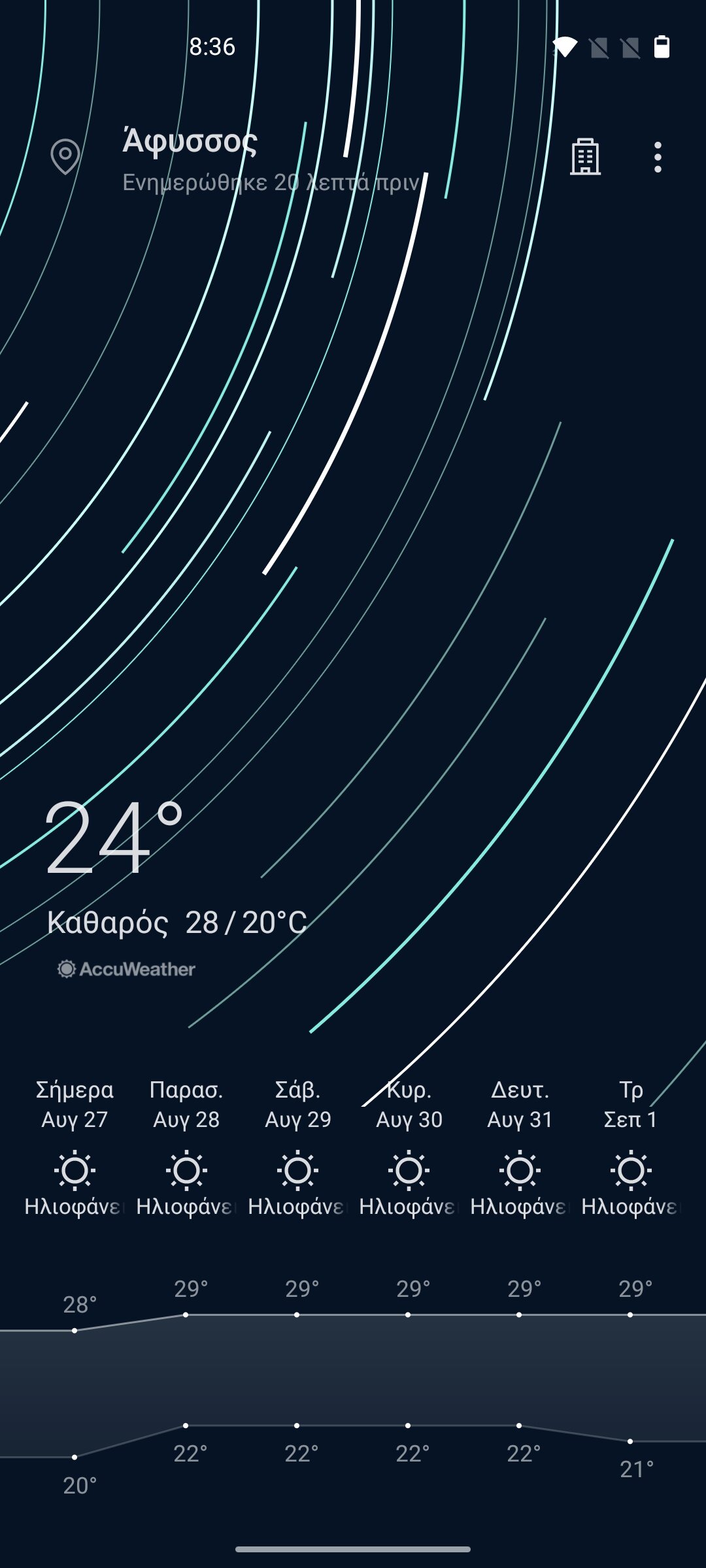Screen dimensions: 706x1568
Task: Show details for Κυρ. Αυγ 30
Action: click(409, 1149)
